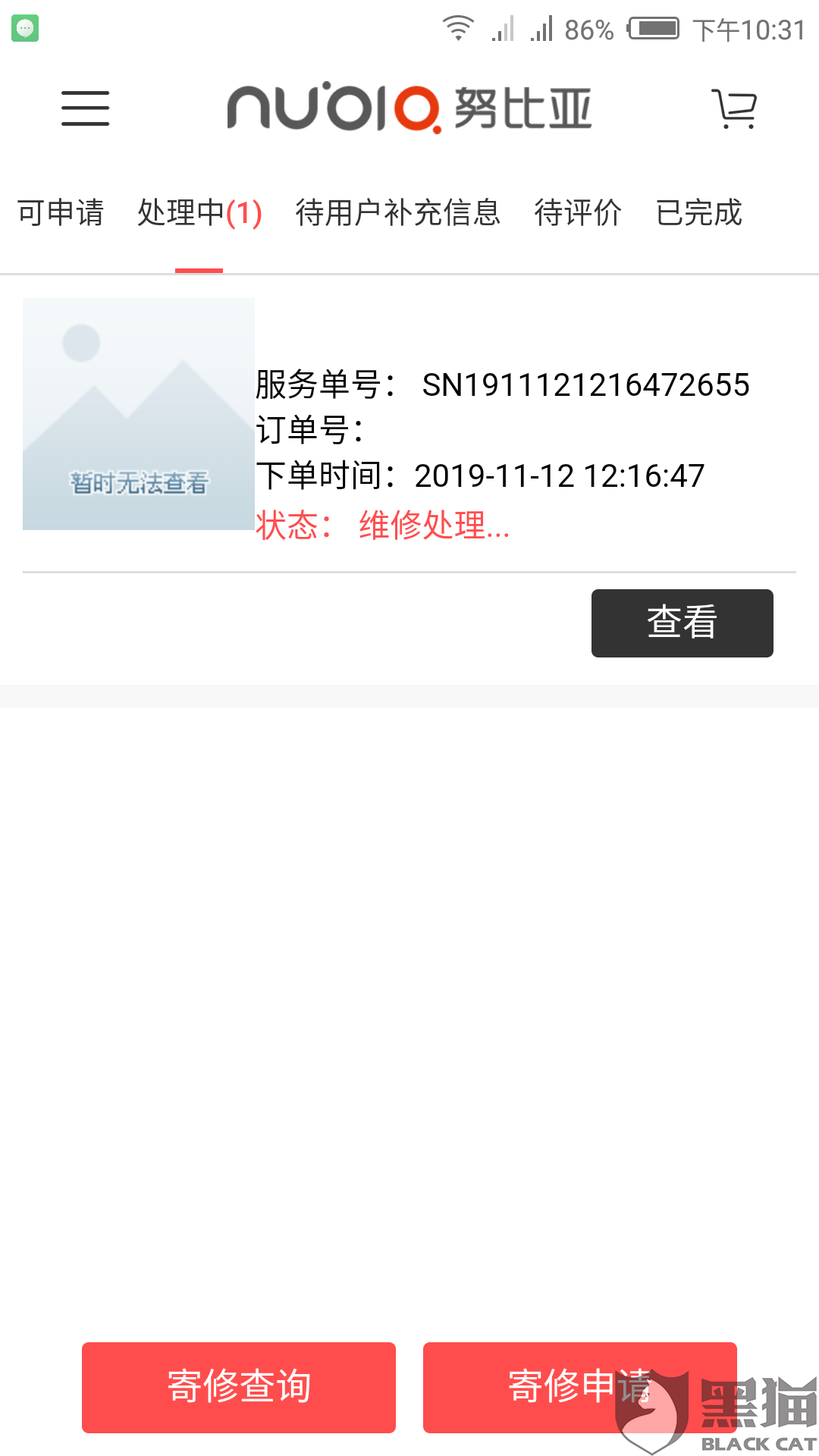Switch to the 可申请 tab
The height and width of the screenshot is (1456, 819).
tap(61, 212)
